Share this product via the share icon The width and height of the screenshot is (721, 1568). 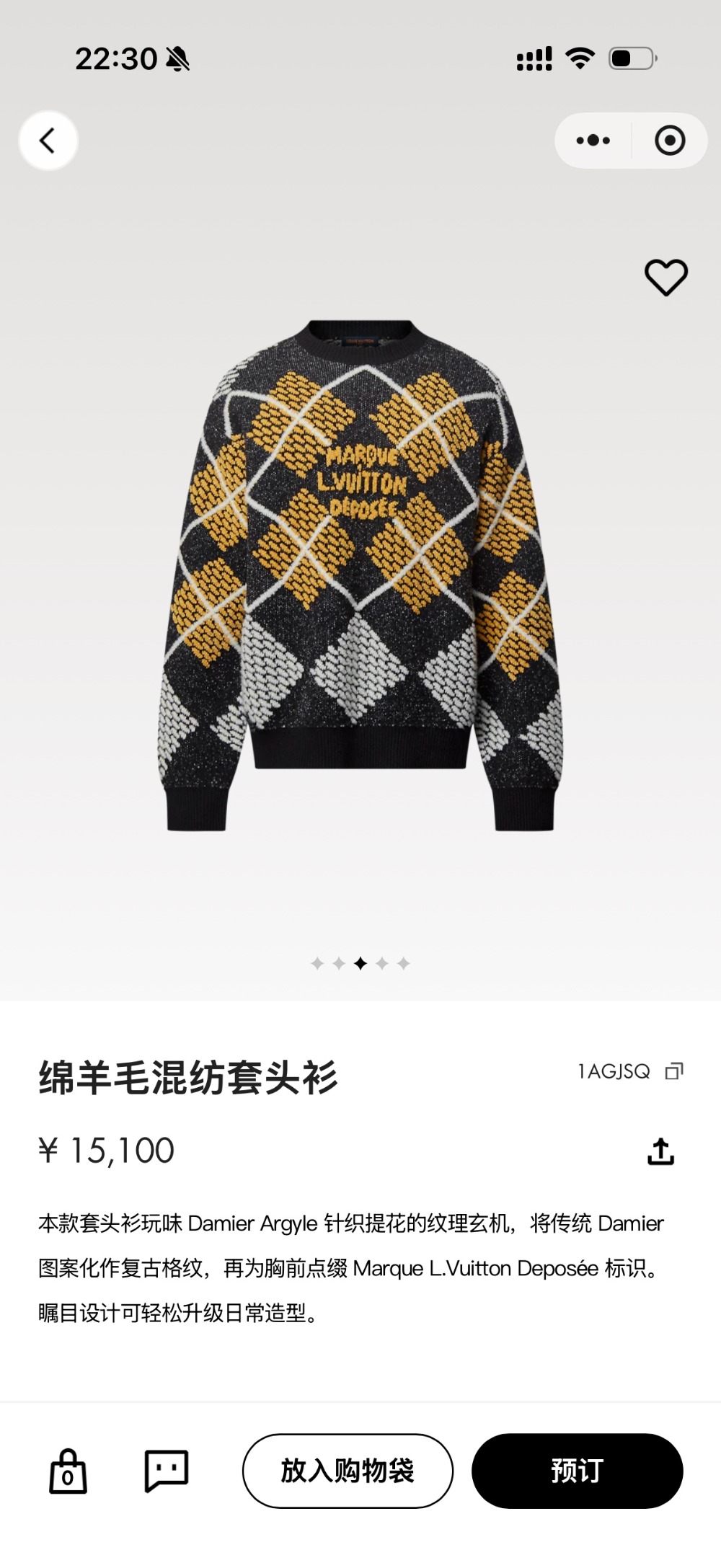point(660,1151)
